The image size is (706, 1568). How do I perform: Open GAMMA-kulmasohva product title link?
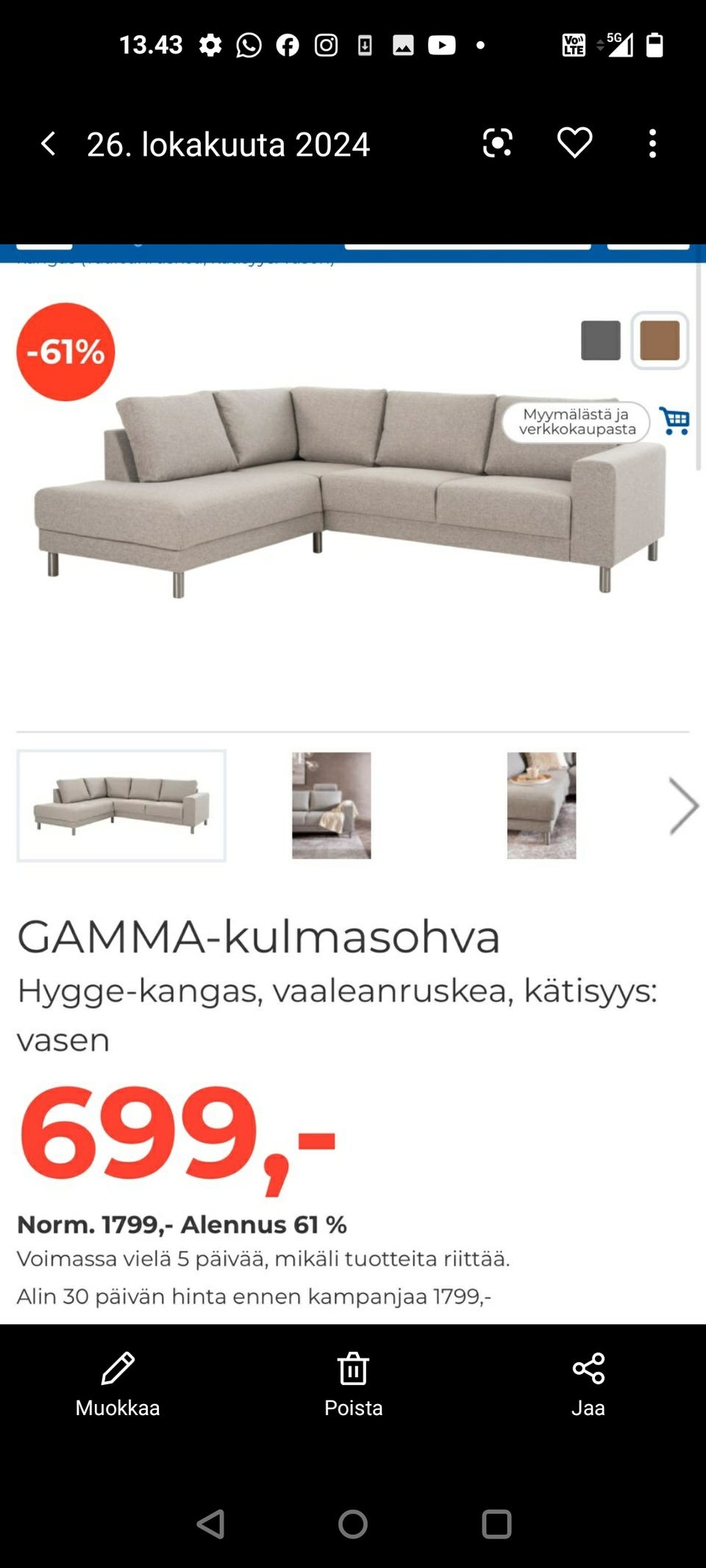pyautogui.click(x=259, y=937)
